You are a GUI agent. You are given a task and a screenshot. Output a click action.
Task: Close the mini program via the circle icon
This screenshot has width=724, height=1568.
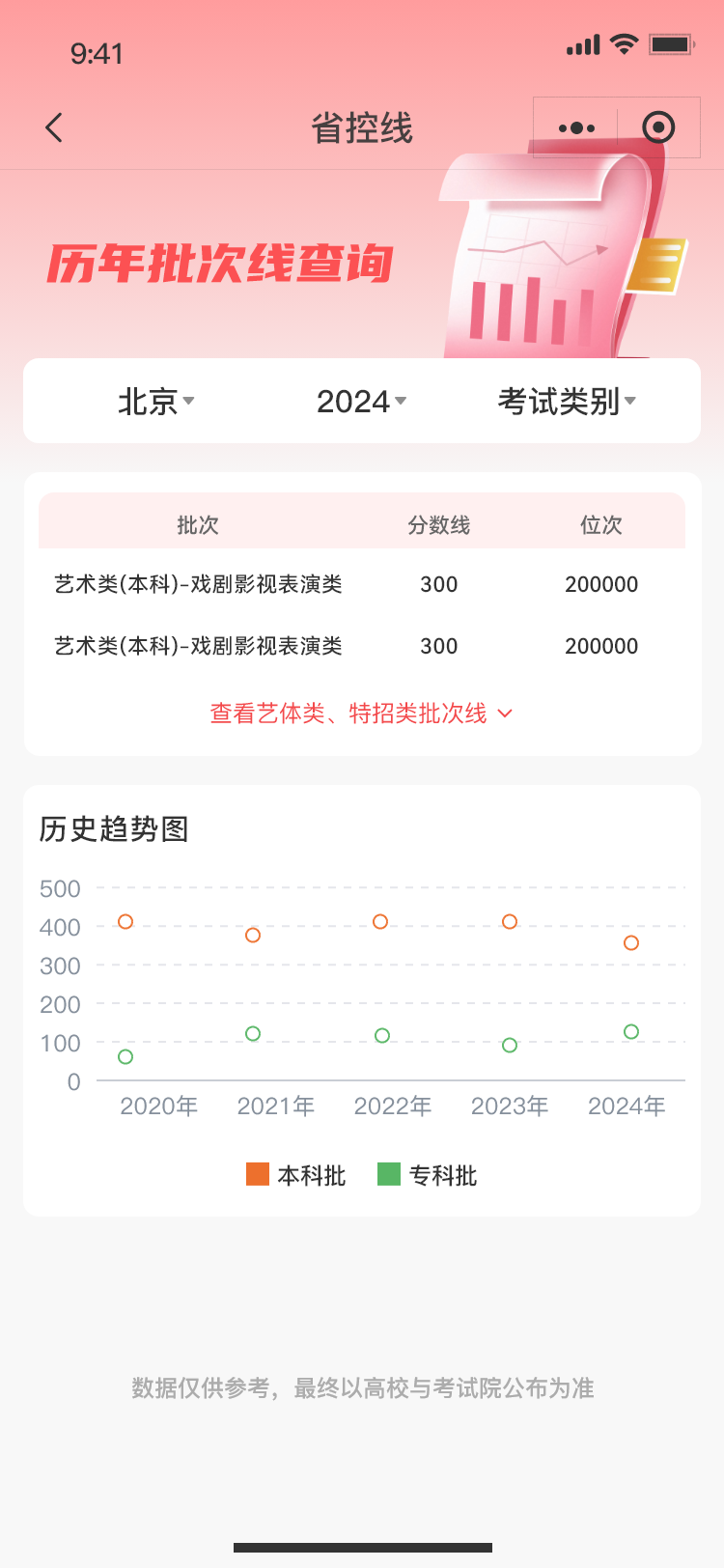pyautogui.click(x=658, y=127)
